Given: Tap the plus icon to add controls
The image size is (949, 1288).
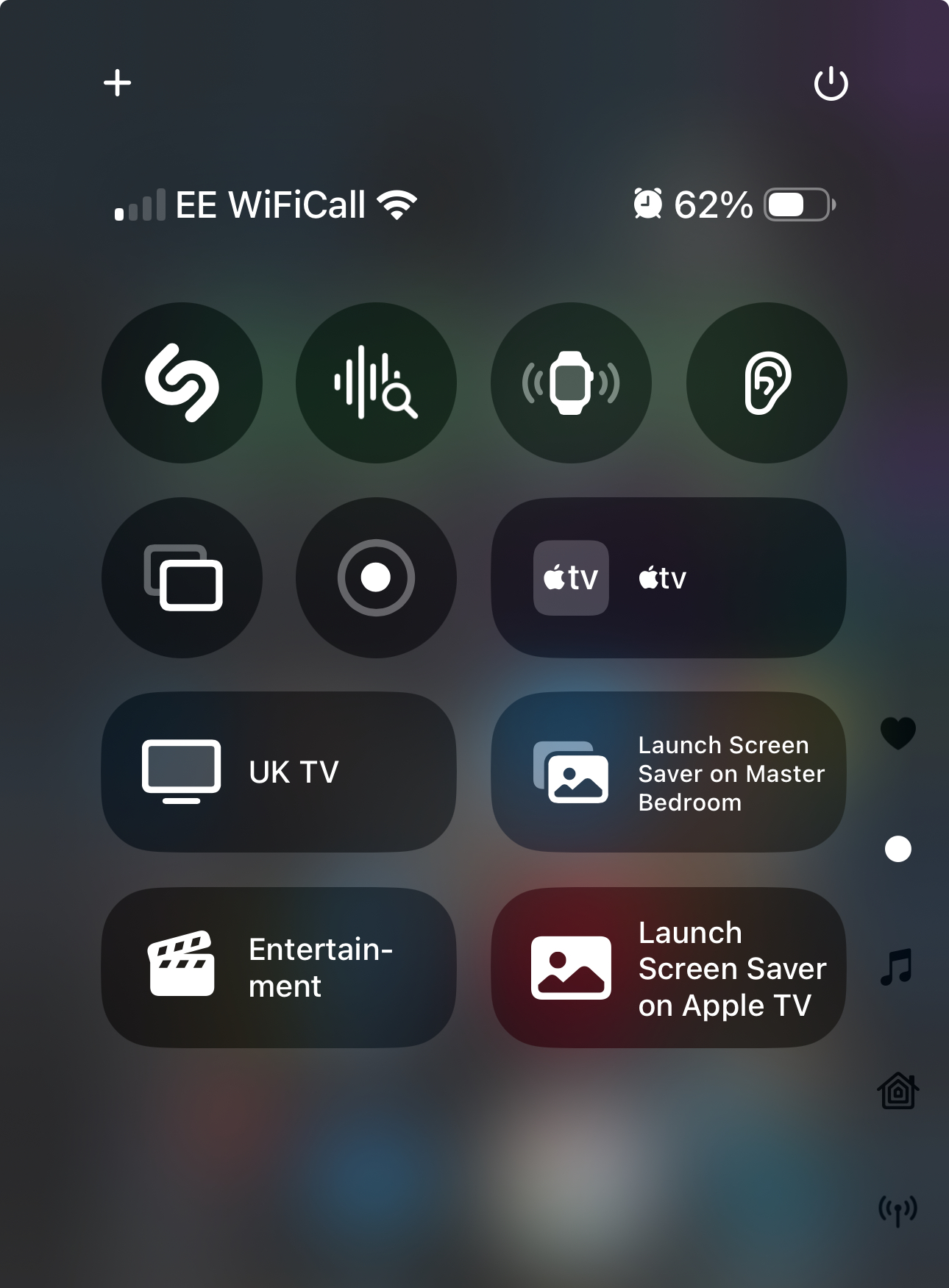Looking at the screenshot, I should pyautogui.click(x=117, y=83).
